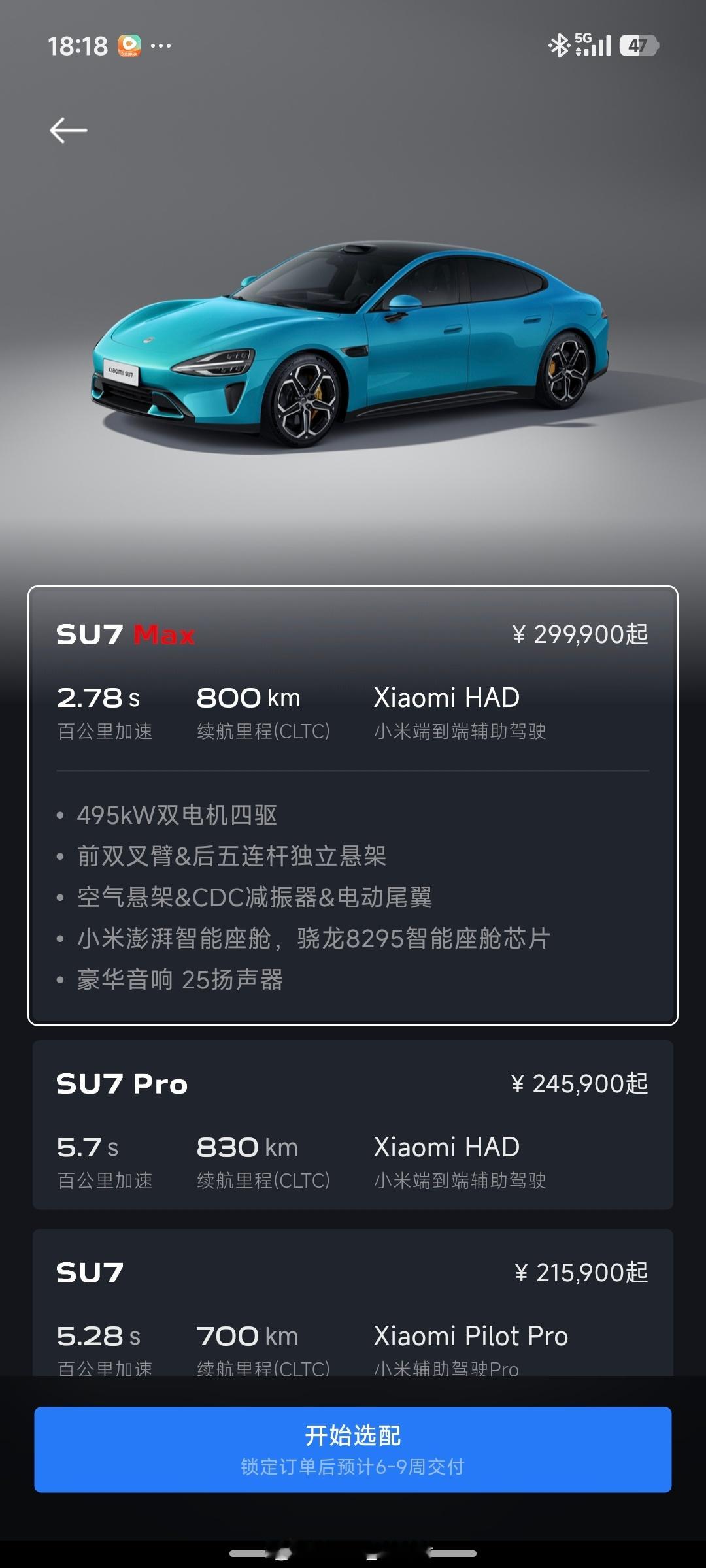Tap the battery indicator showing 47

coord(639,46)
